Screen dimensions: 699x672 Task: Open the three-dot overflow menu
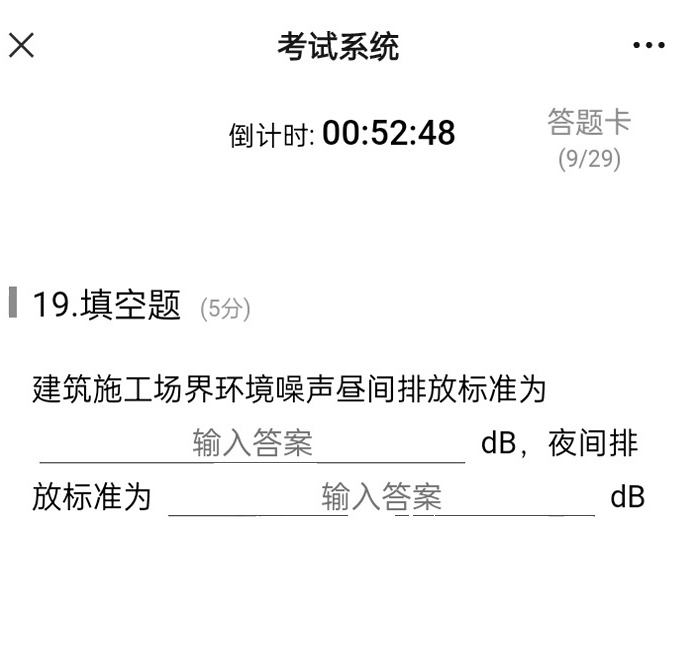pyautogui.click(x=649, y=45)
